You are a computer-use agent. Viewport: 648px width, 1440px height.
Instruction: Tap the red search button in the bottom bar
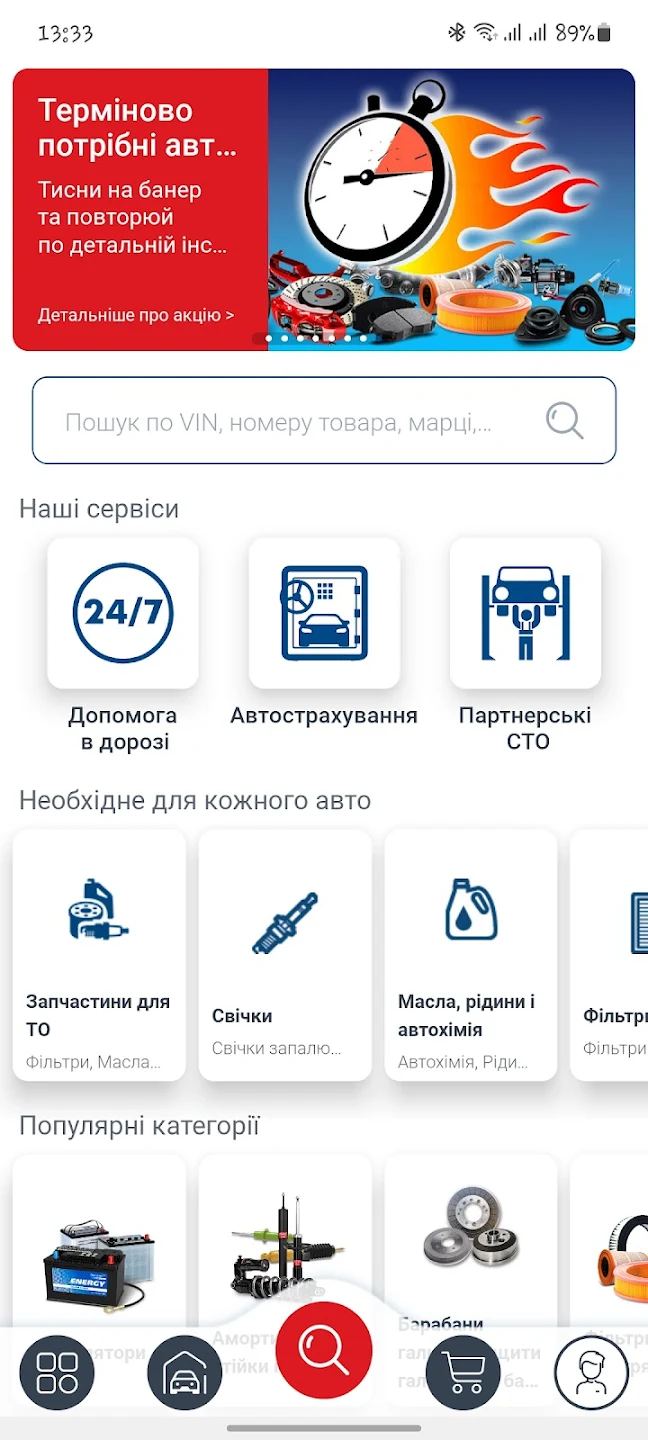coord(324,1351)
